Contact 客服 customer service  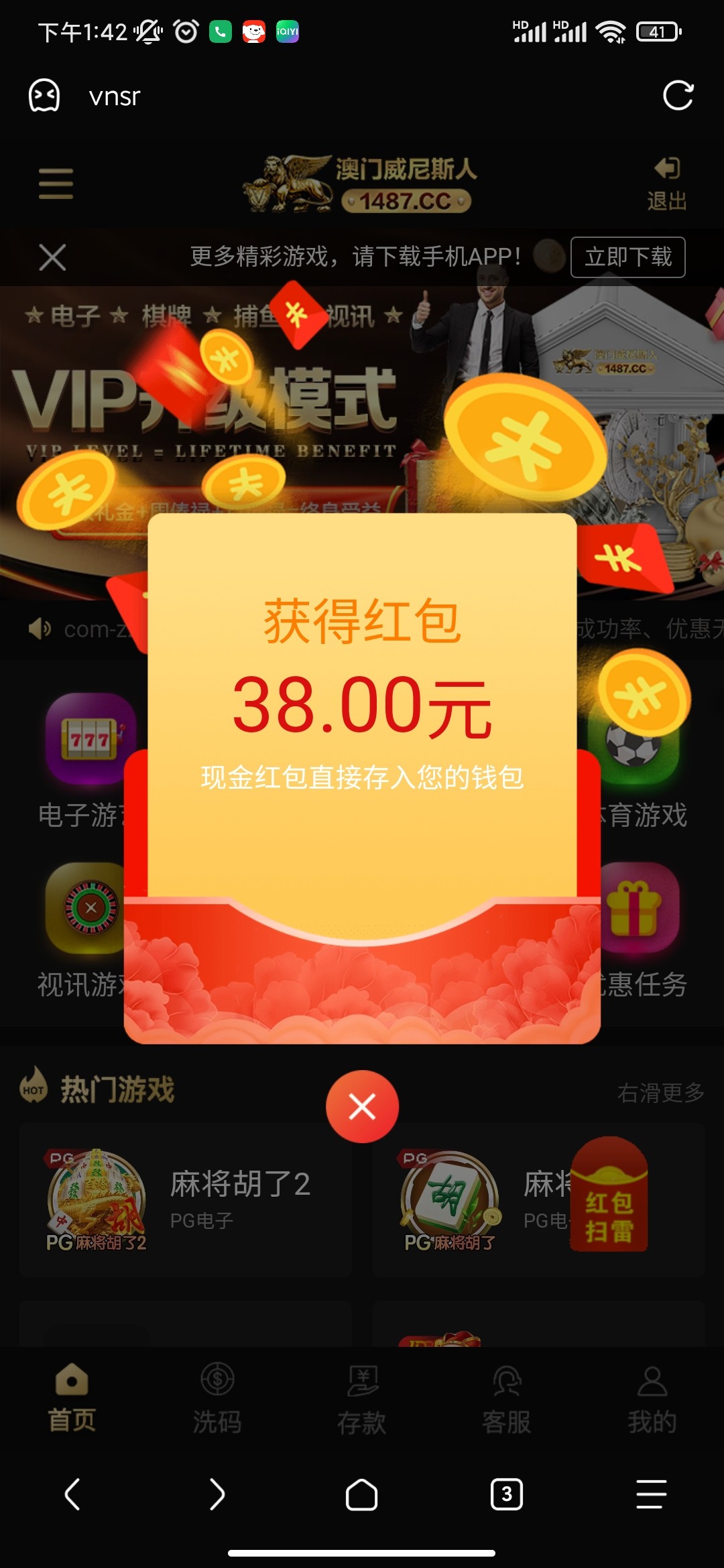pos(507,1398)
